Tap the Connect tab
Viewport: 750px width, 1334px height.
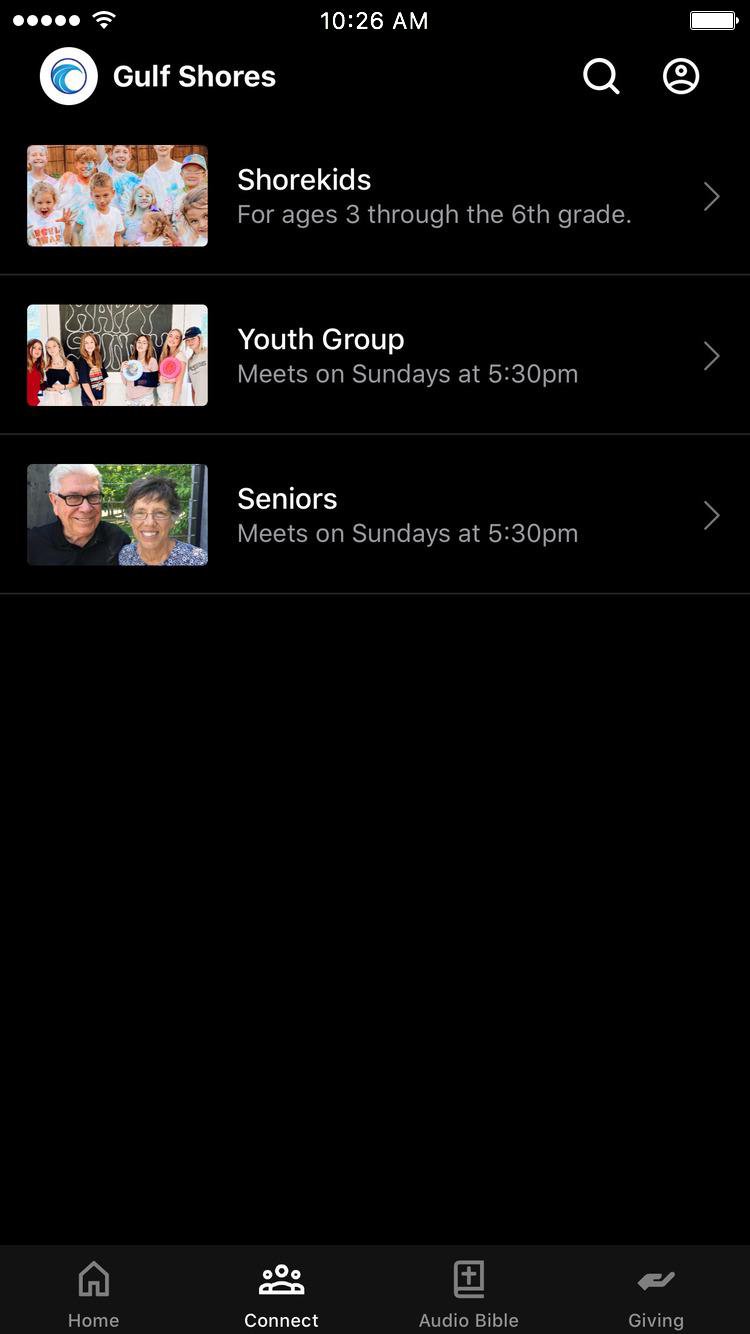click(281, 1292)
